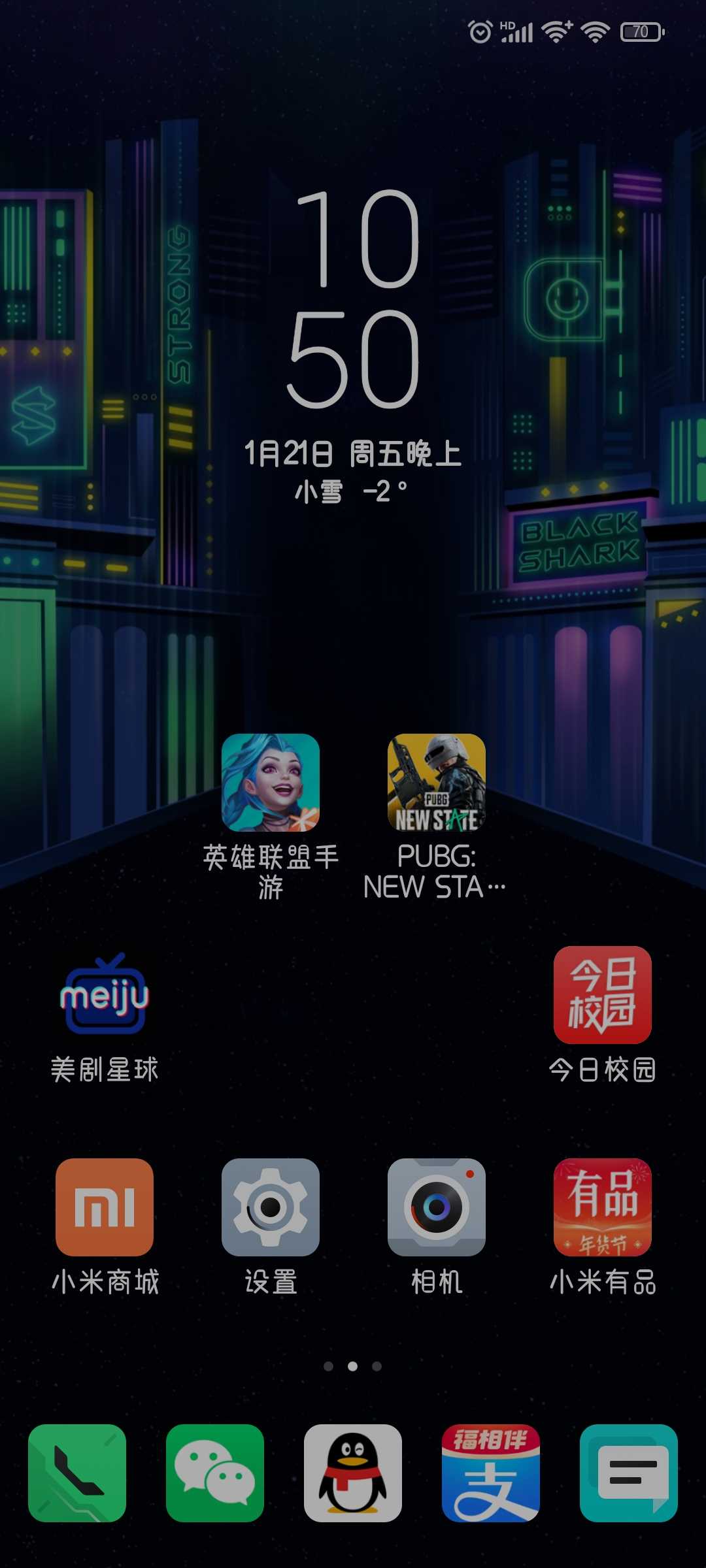The width and height of the screenshot is (706, 1568).
Task: Open the messages app in the dock
Action: coord(629,1473)
